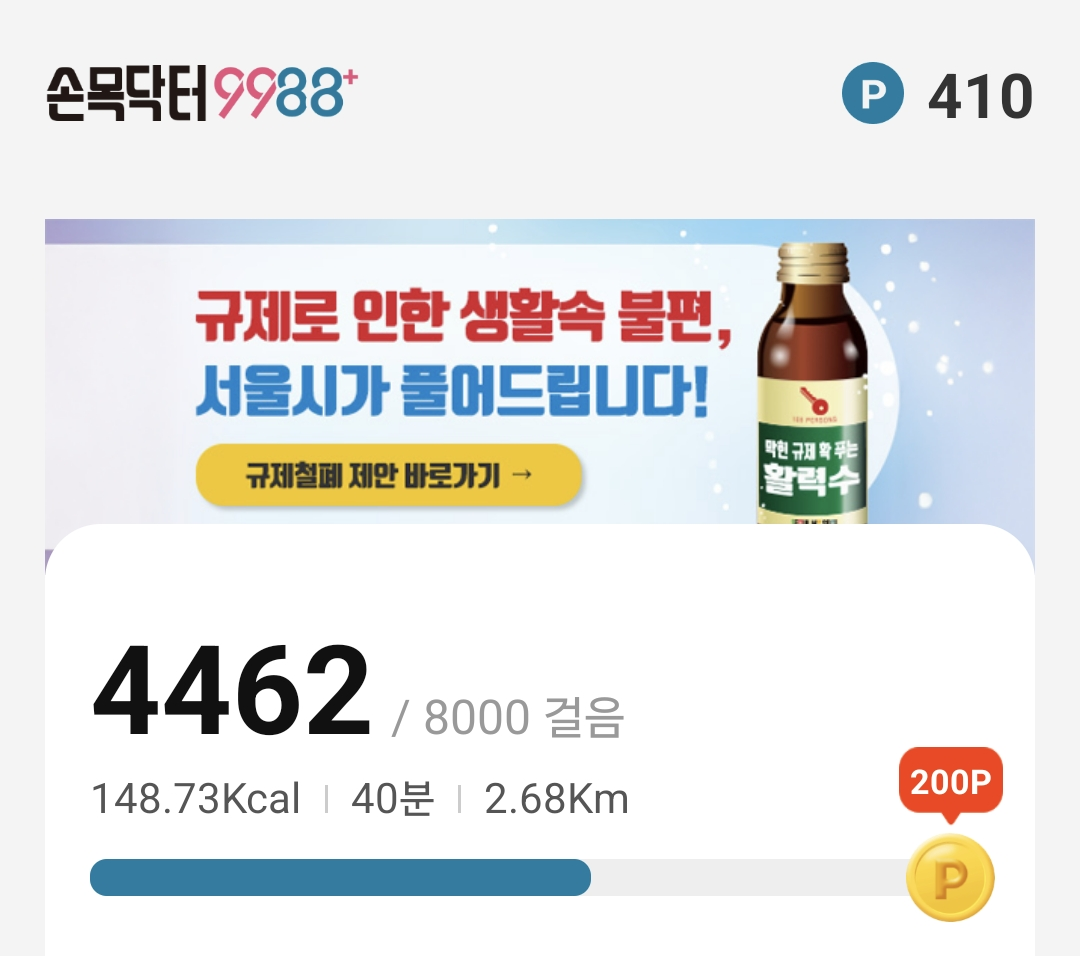This screenshot has height=956, width=1080.
Task: Tap the 규제철폐 제안 바로가기 button
Action: 389,475
